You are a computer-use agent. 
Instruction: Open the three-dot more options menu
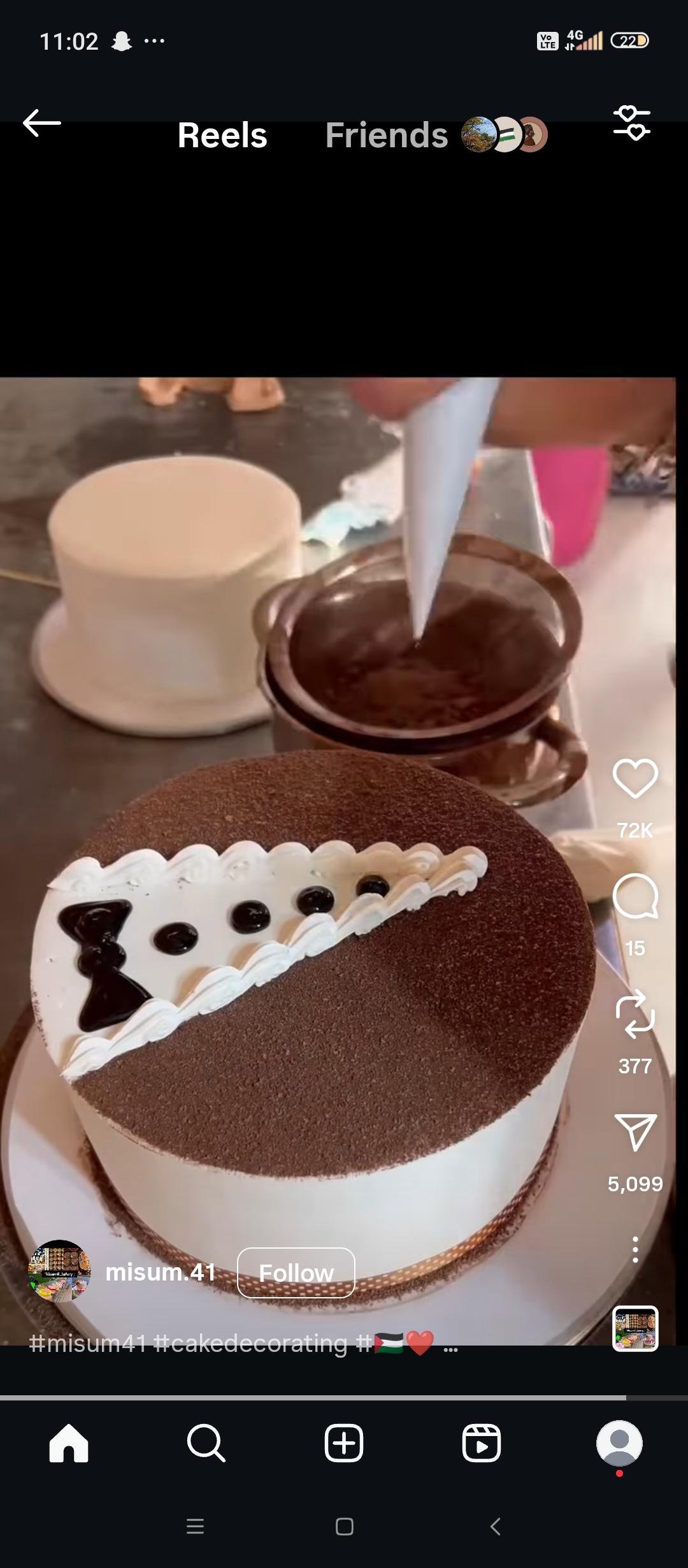[x=635, y=1249]
